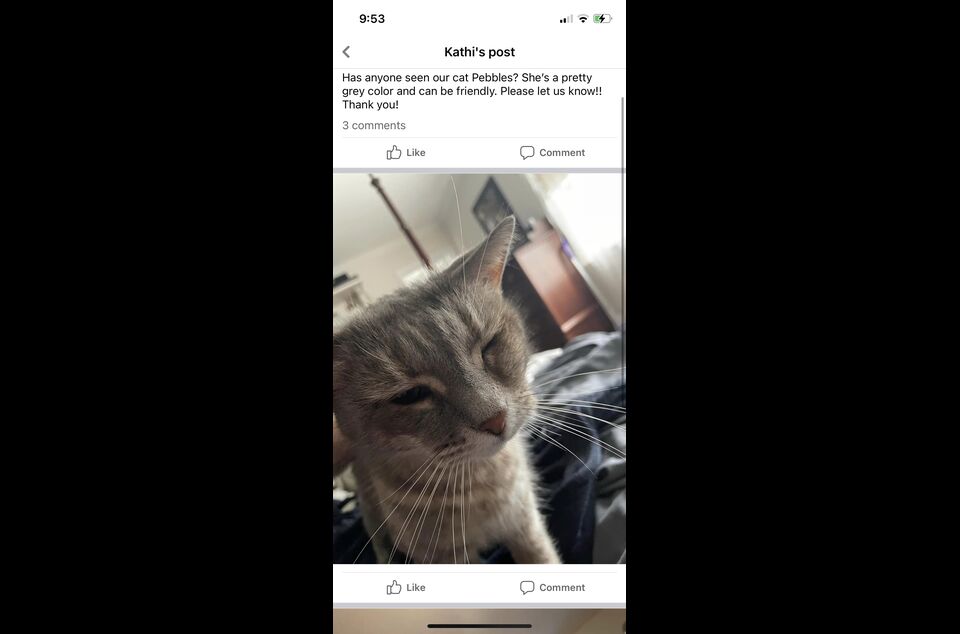Screen dimensions: 960x634
Task: View the 3 comments
Action: pos(374,126)
